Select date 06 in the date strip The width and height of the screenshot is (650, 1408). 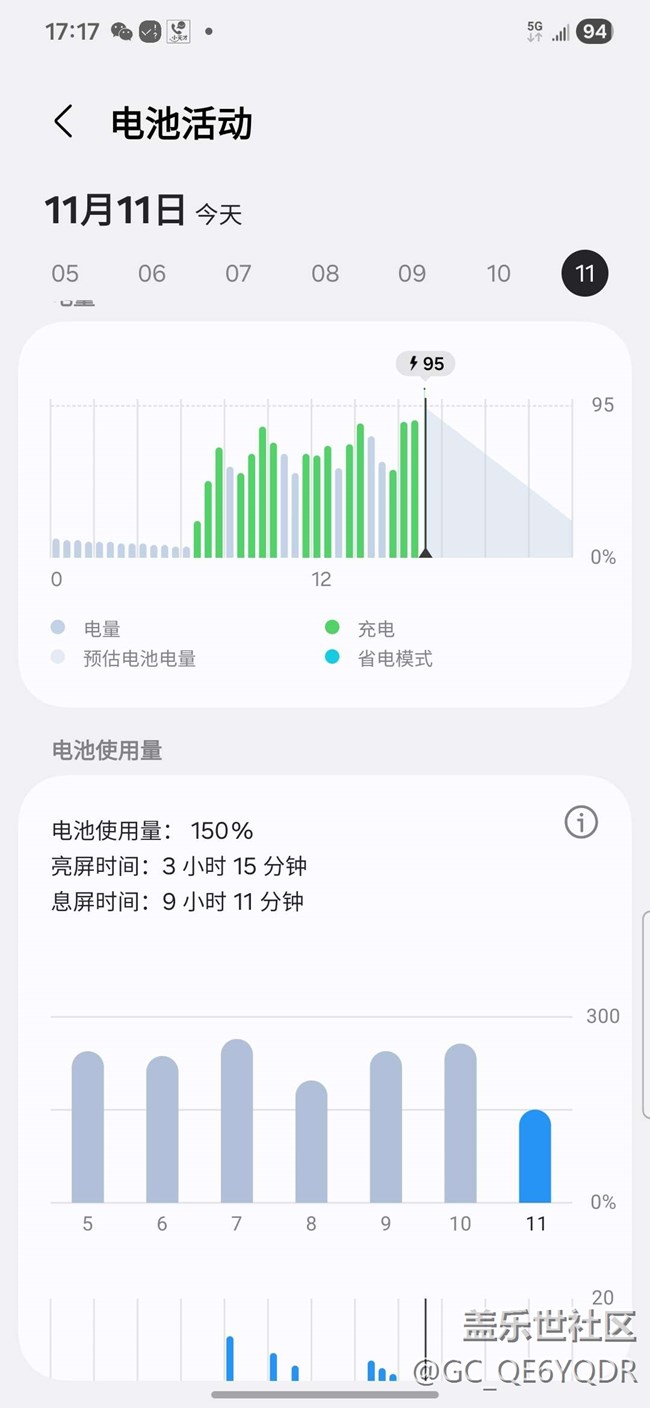[x=152, y=273]
